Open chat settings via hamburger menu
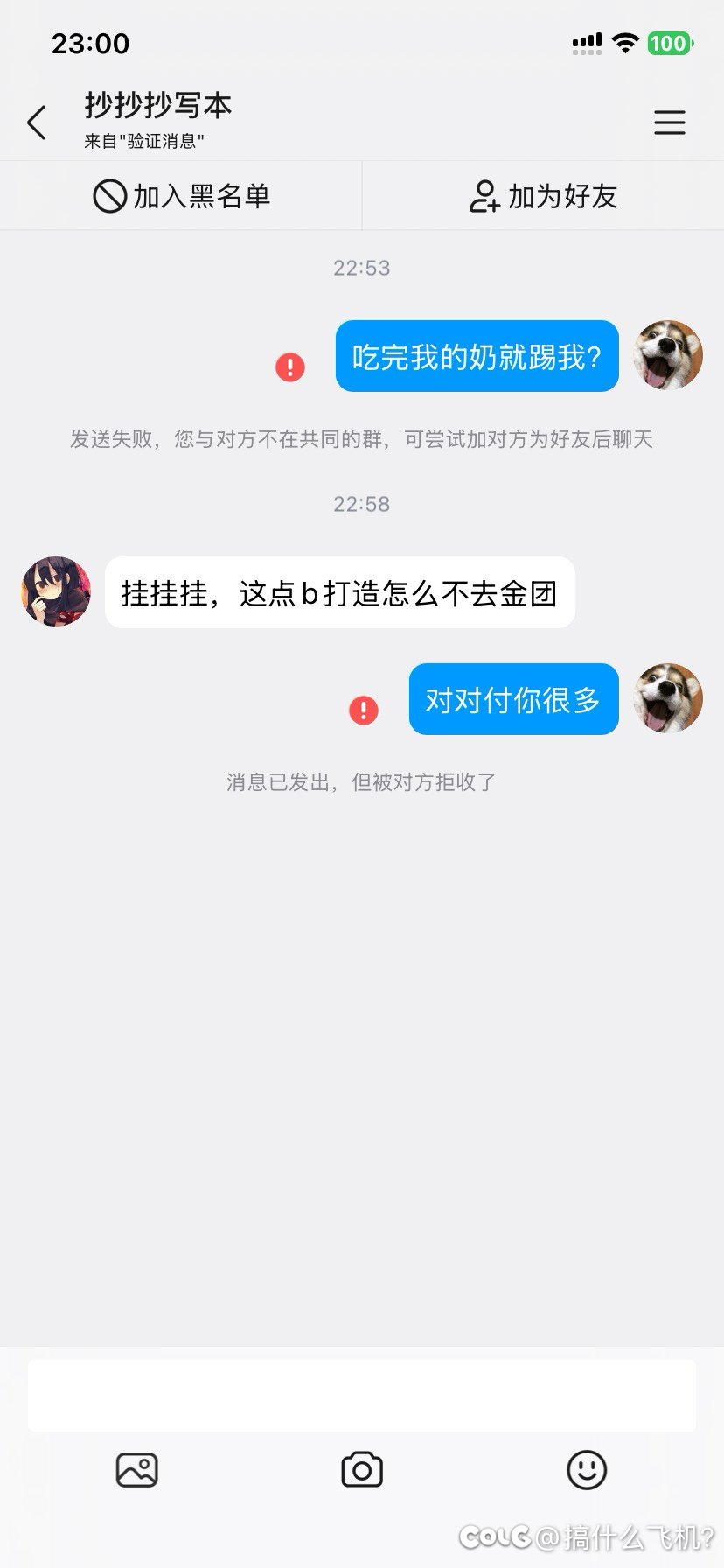The image size is (724, 1568). pyautogui.click(x=670, y=122)
